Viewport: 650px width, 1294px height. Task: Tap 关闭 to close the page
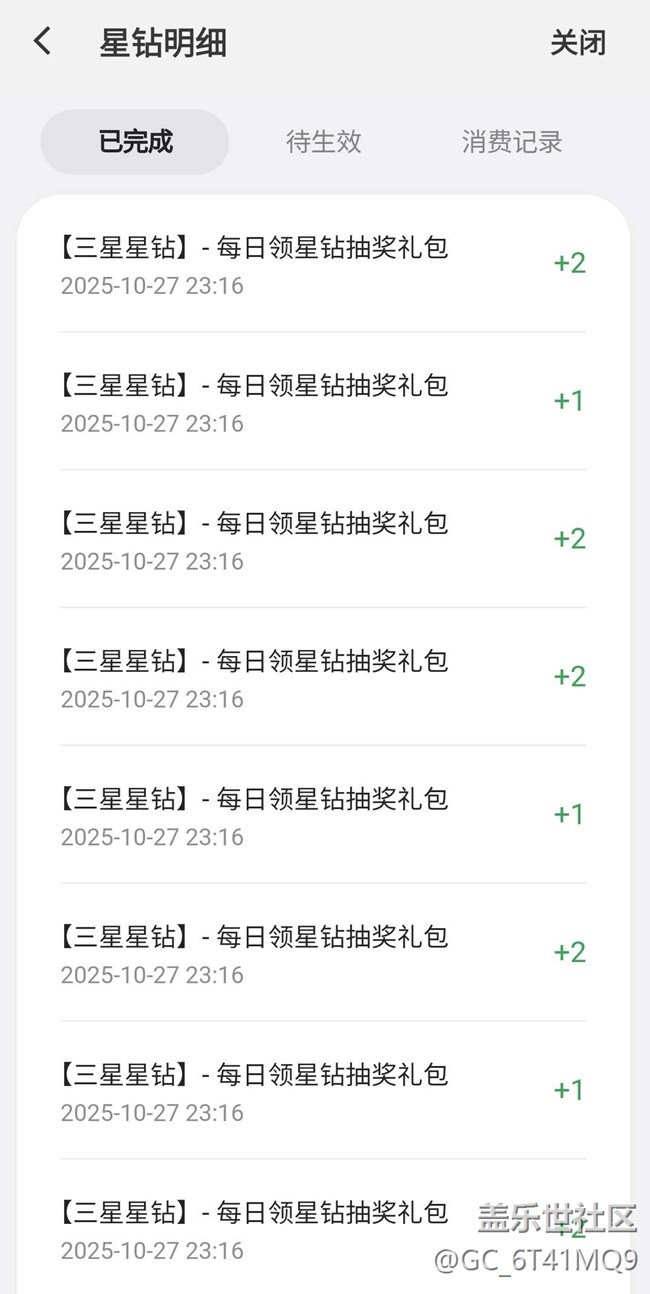tap(578, 43)
